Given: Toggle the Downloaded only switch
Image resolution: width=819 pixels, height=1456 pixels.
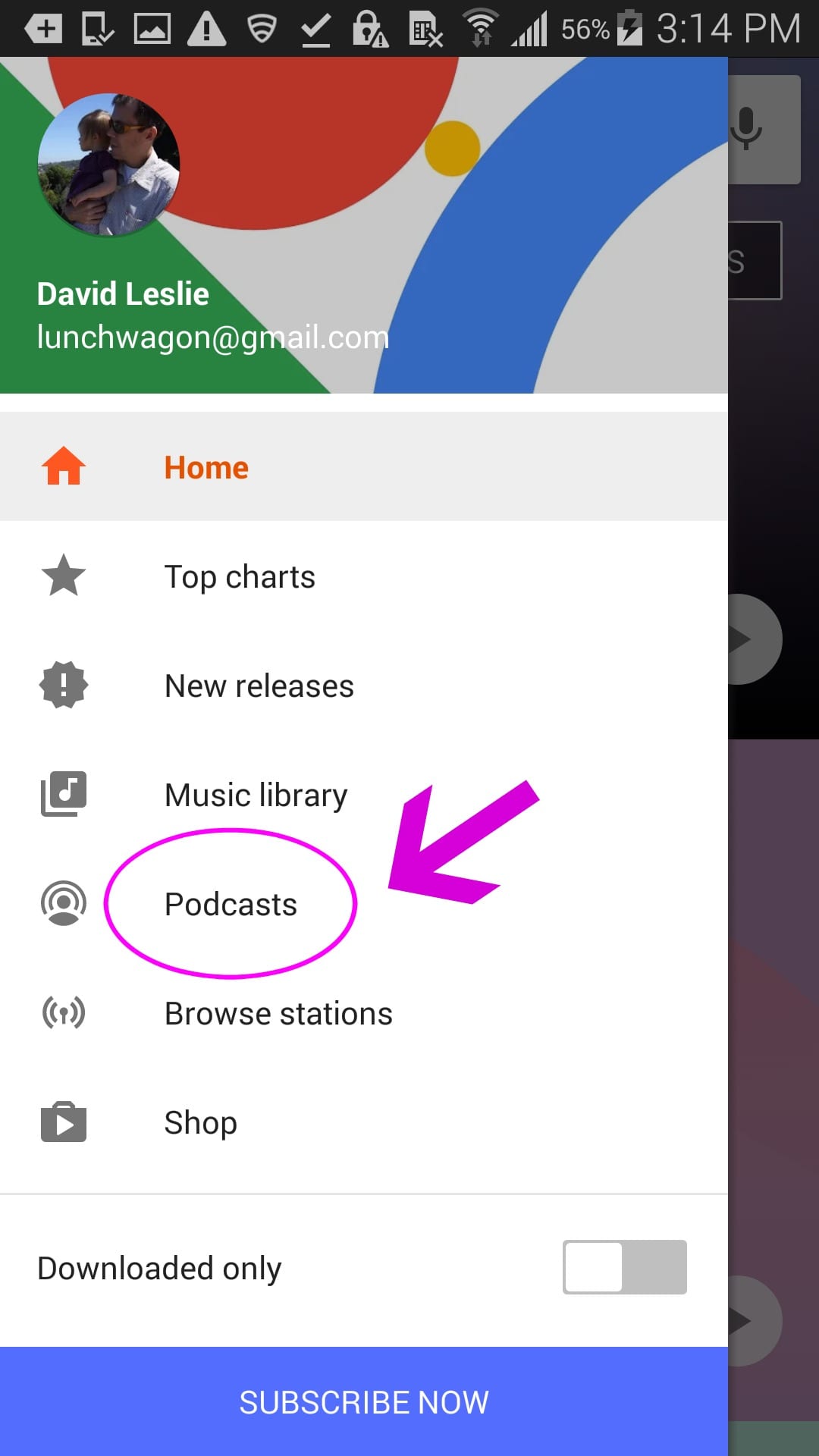Looking at the screenshot, I should pos(624,1267).
